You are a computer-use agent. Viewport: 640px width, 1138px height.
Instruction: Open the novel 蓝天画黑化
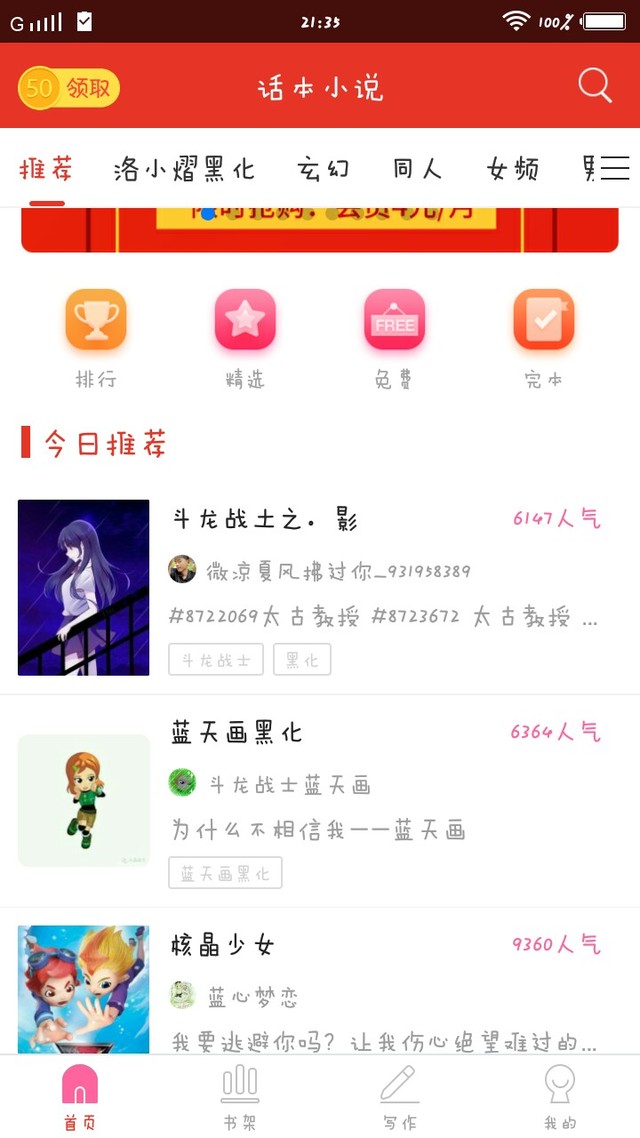pyautogui.click(x=320, y=801)
